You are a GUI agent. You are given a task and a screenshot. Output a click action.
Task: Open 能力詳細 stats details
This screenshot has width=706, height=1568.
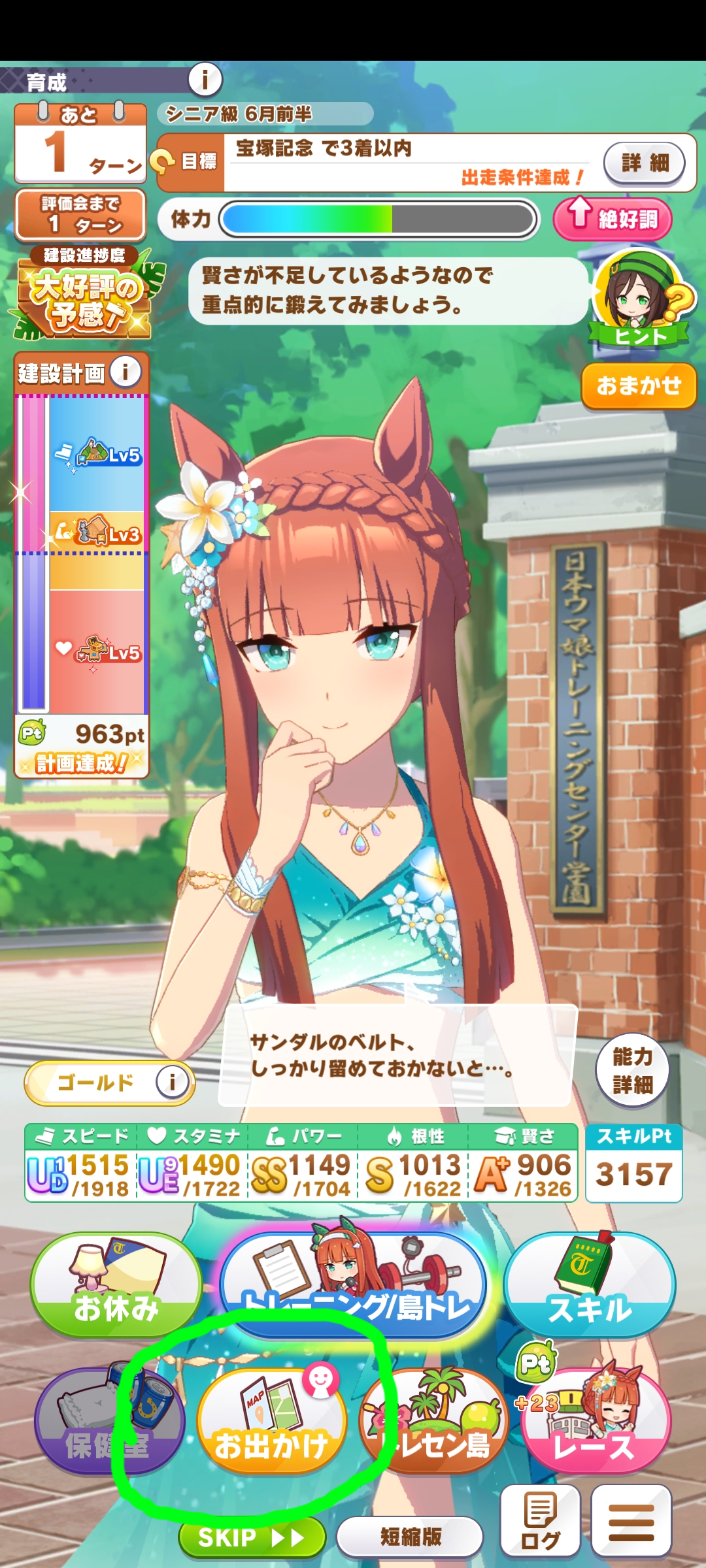tap(632, 1070)
